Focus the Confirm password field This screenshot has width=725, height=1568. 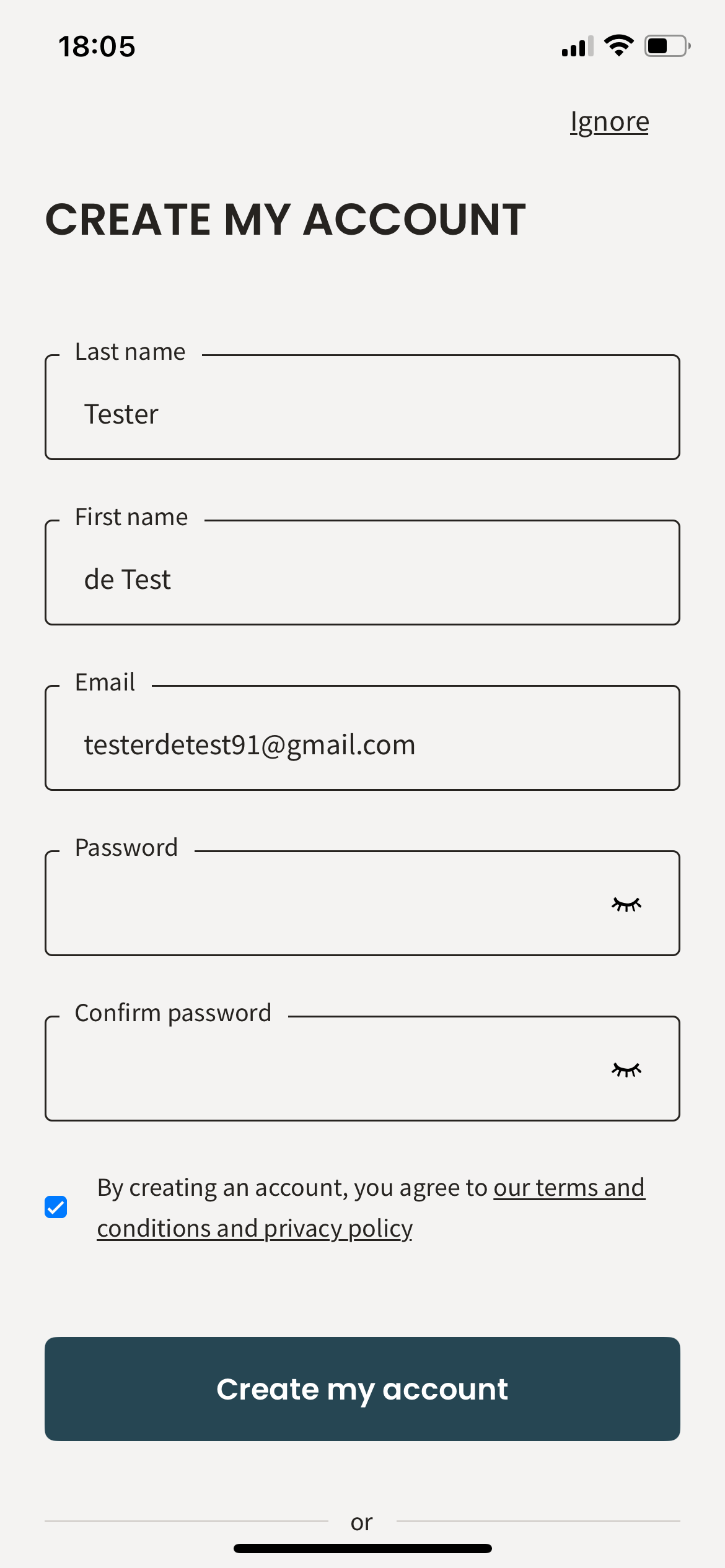coord(322,1068)
